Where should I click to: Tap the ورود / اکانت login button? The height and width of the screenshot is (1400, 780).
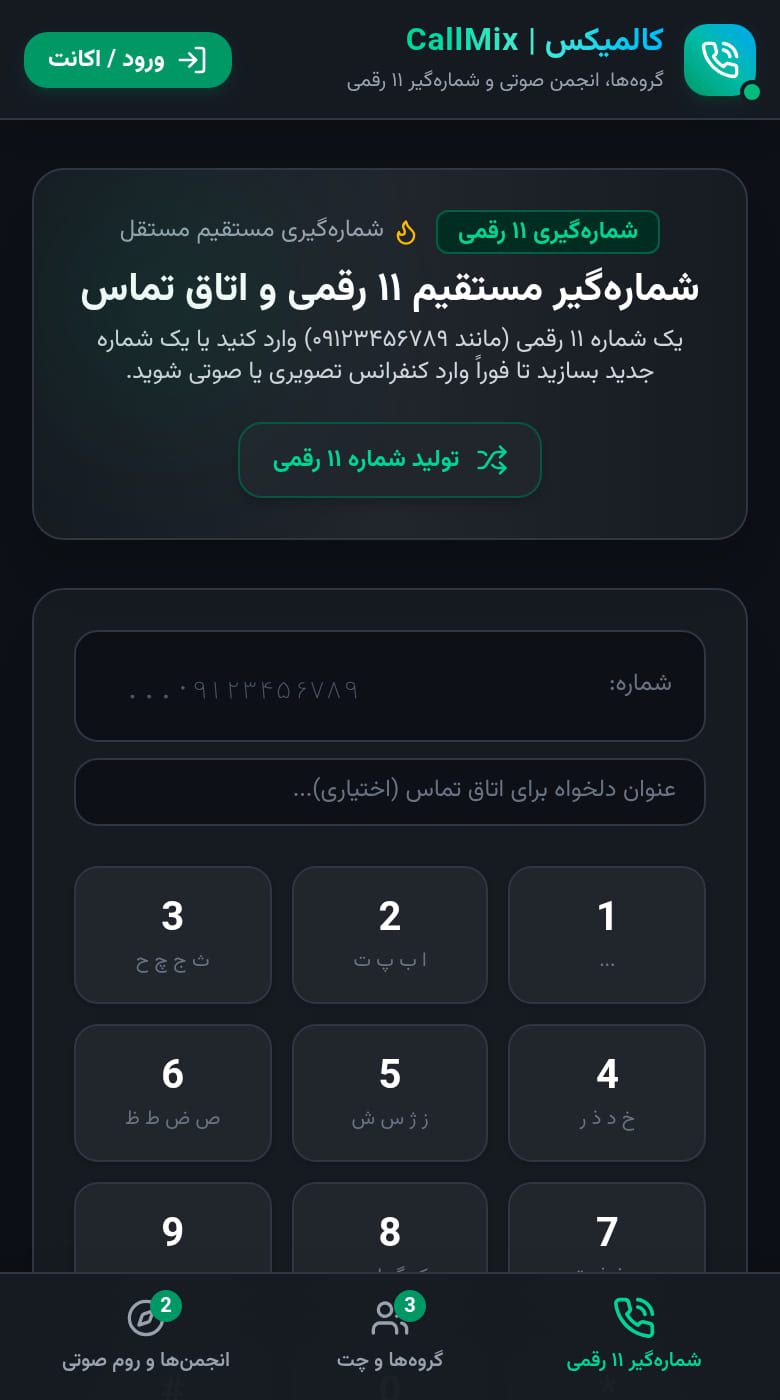(128, 60)
